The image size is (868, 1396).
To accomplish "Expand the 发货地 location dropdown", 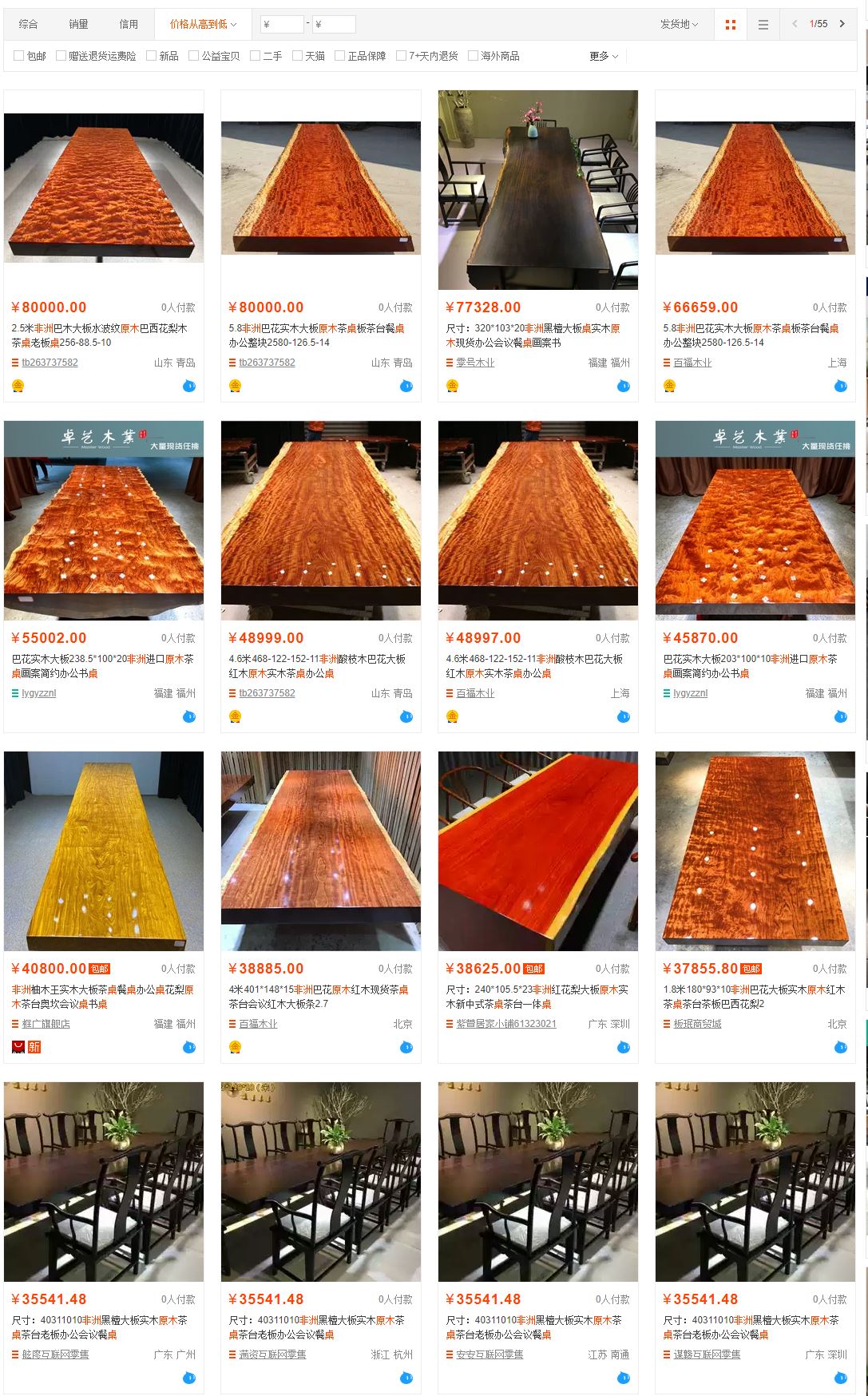I will (x=679, y=24).
